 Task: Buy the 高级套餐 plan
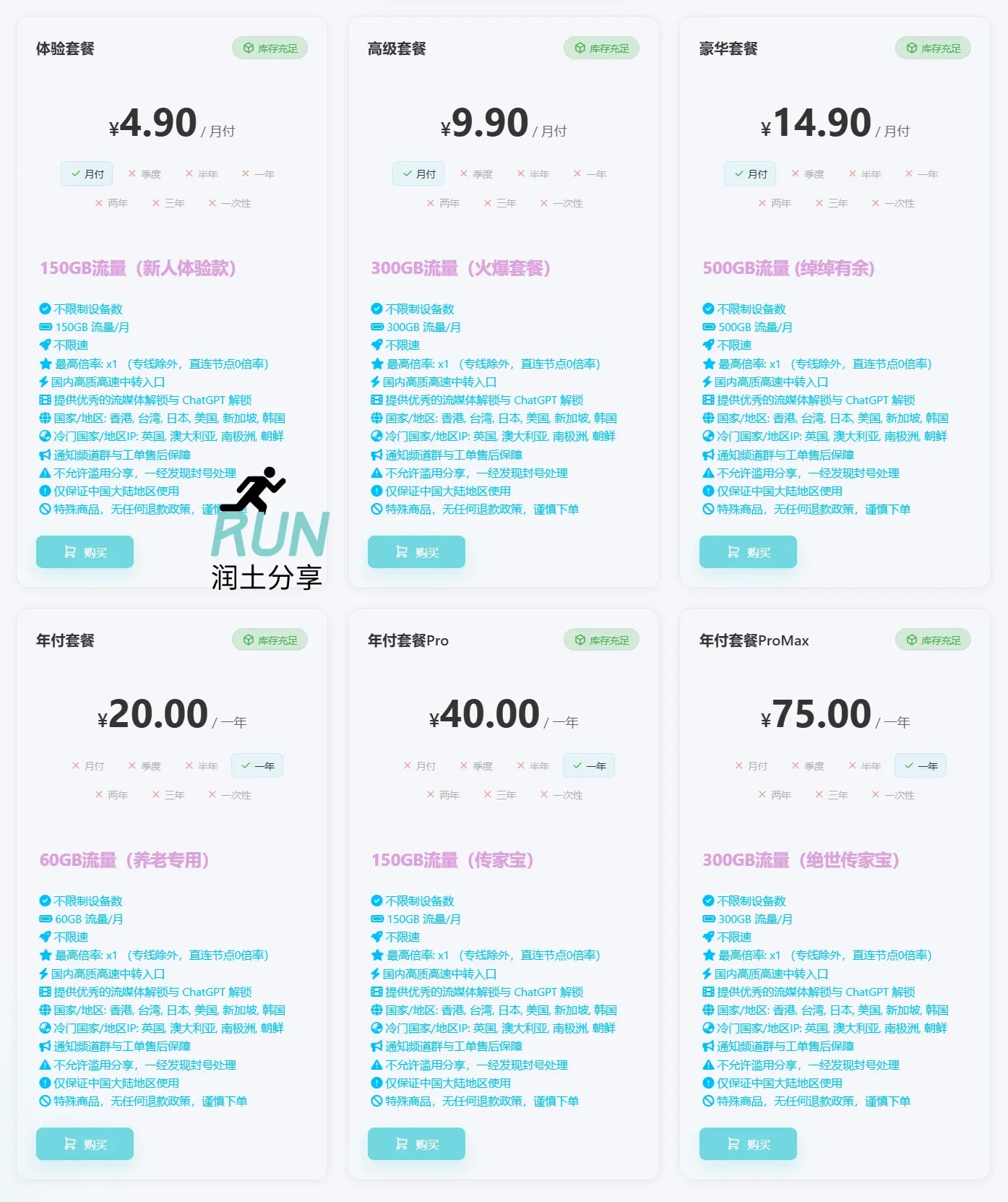[x=416, y=552]
